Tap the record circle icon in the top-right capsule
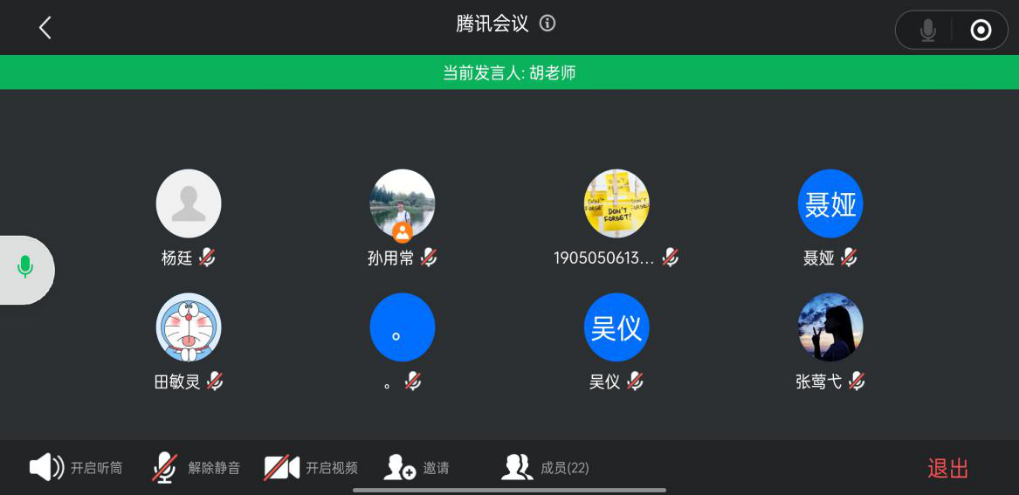 tap(980, 30)
